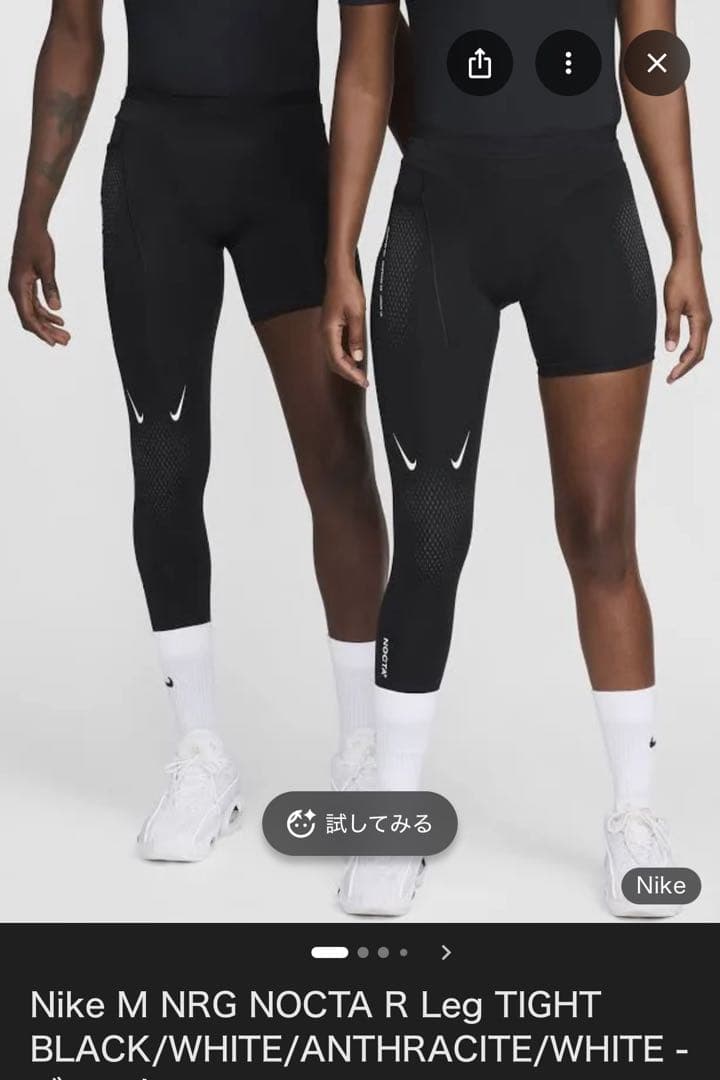Open the three-dot overflow menu

tap(568, 63)
